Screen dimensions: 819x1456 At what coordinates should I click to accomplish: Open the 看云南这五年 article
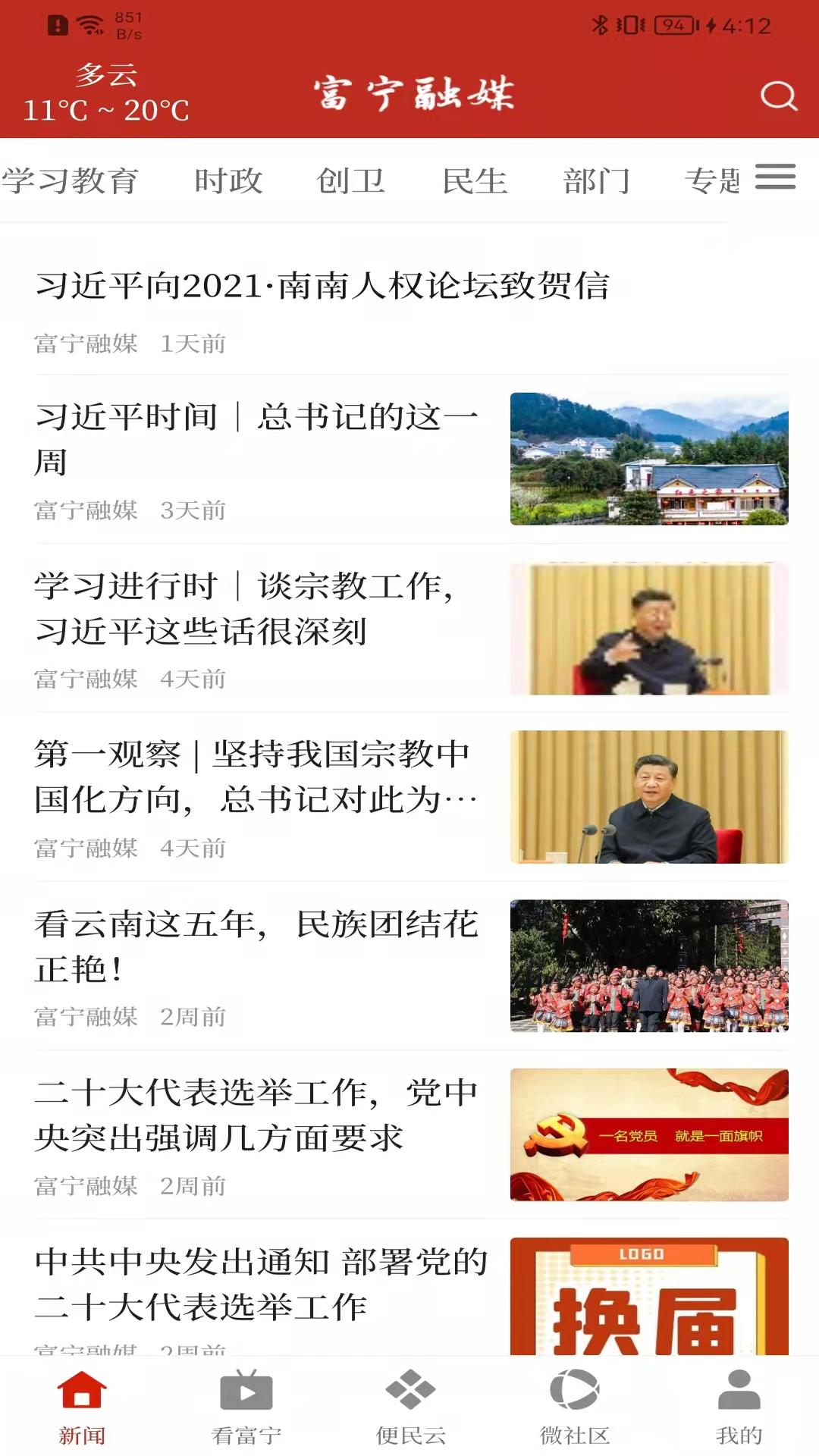256,944
